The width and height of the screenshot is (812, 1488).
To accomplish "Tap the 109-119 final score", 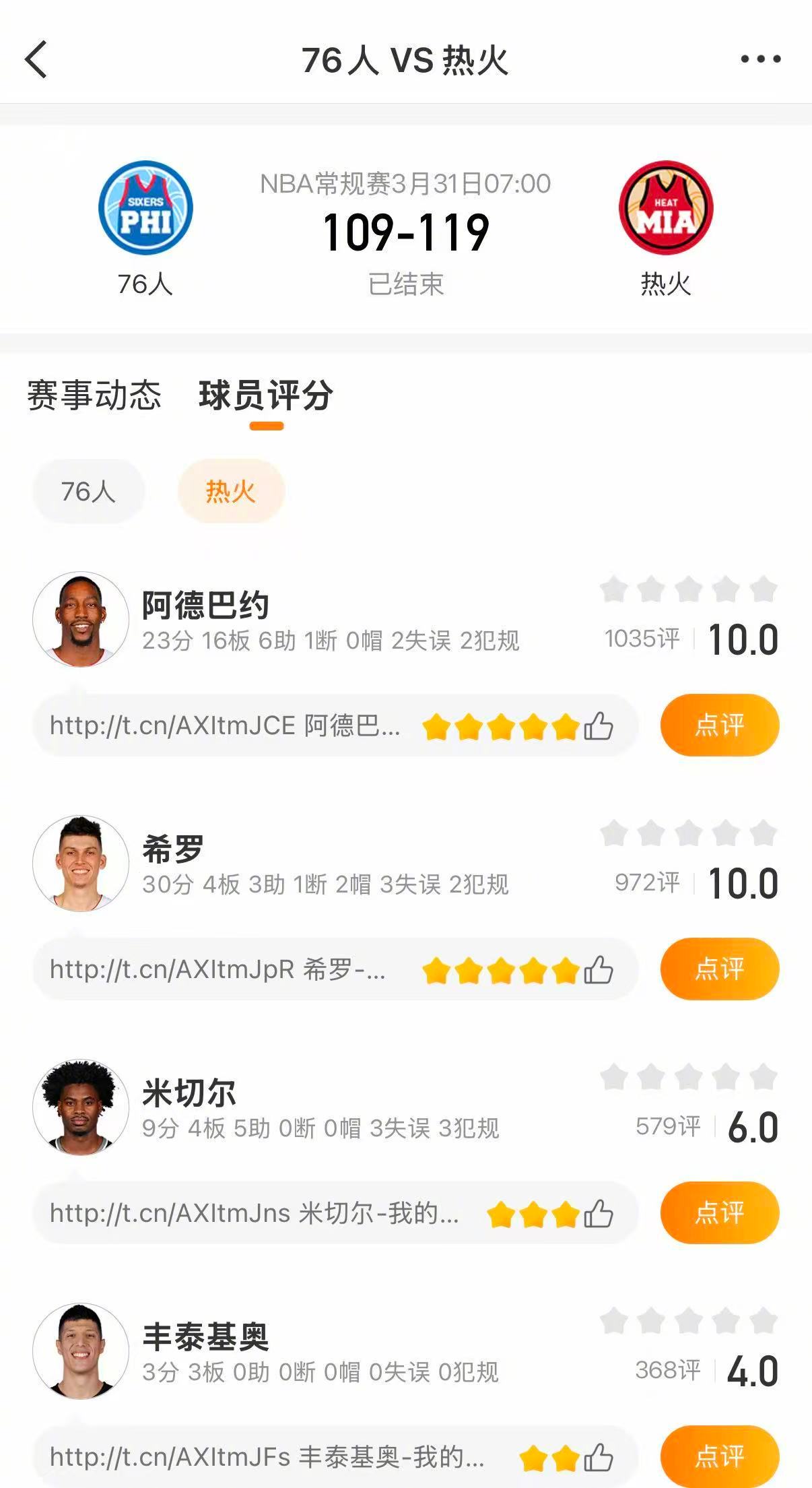I will coord(406,232).
